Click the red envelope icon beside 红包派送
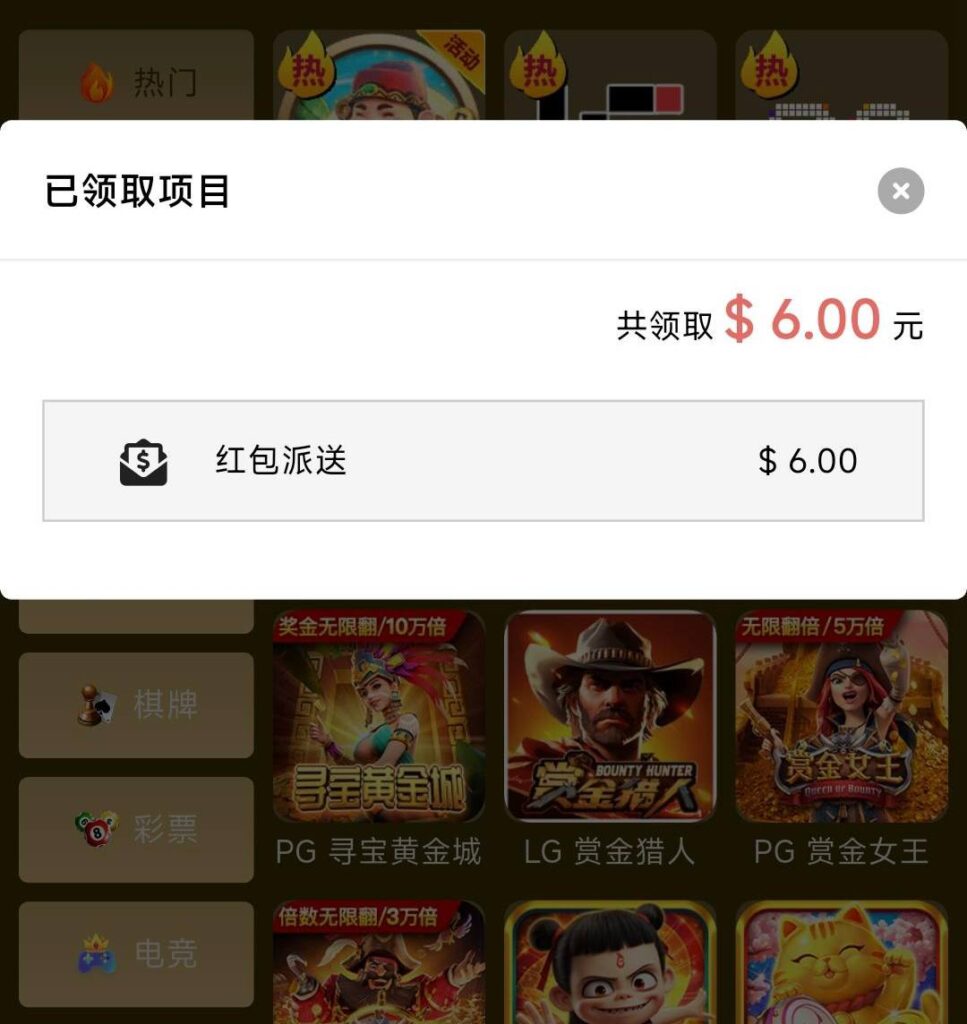This screenshot has width=967, height=1024. (144, 460)
